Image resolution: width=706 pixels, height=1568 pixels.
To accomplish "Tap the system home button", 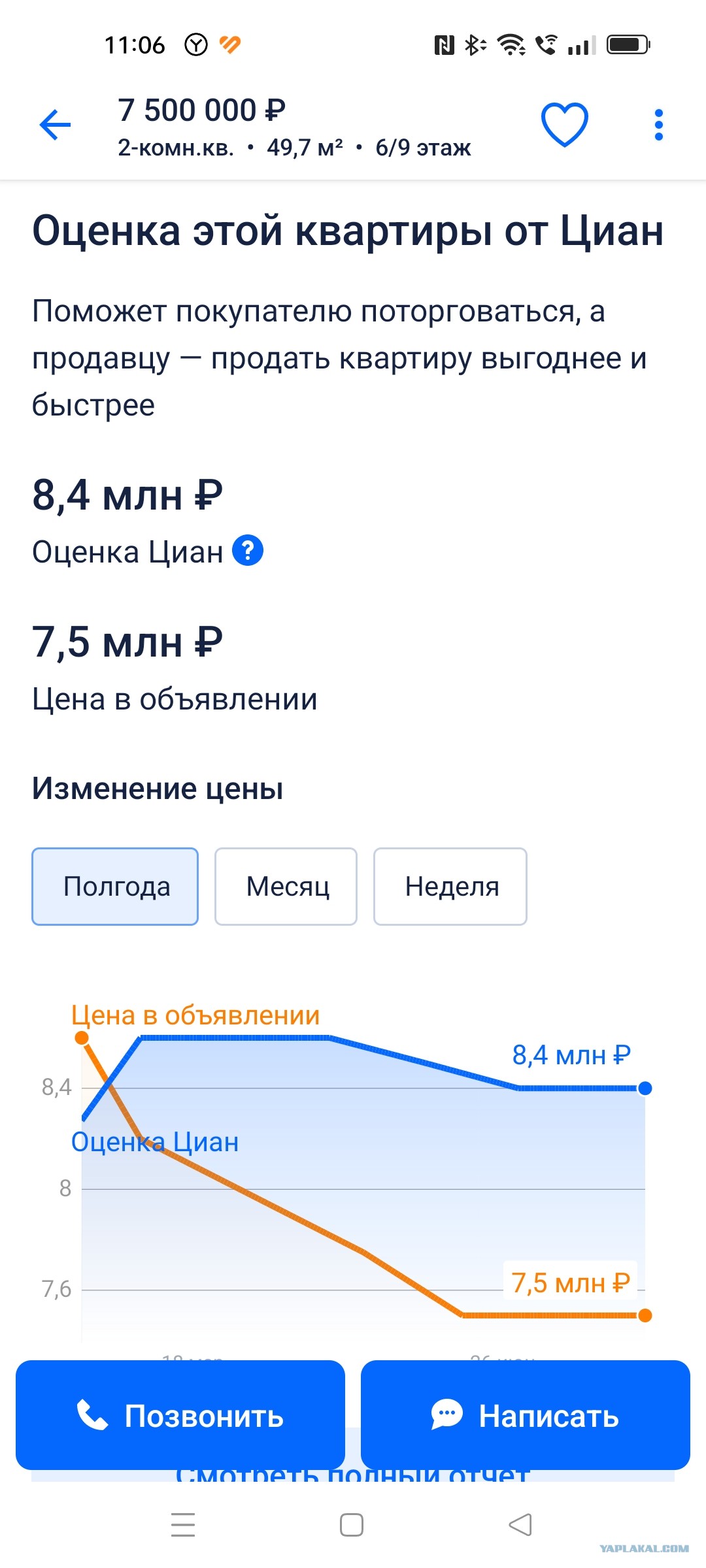I will click(x=352, y=1525).
